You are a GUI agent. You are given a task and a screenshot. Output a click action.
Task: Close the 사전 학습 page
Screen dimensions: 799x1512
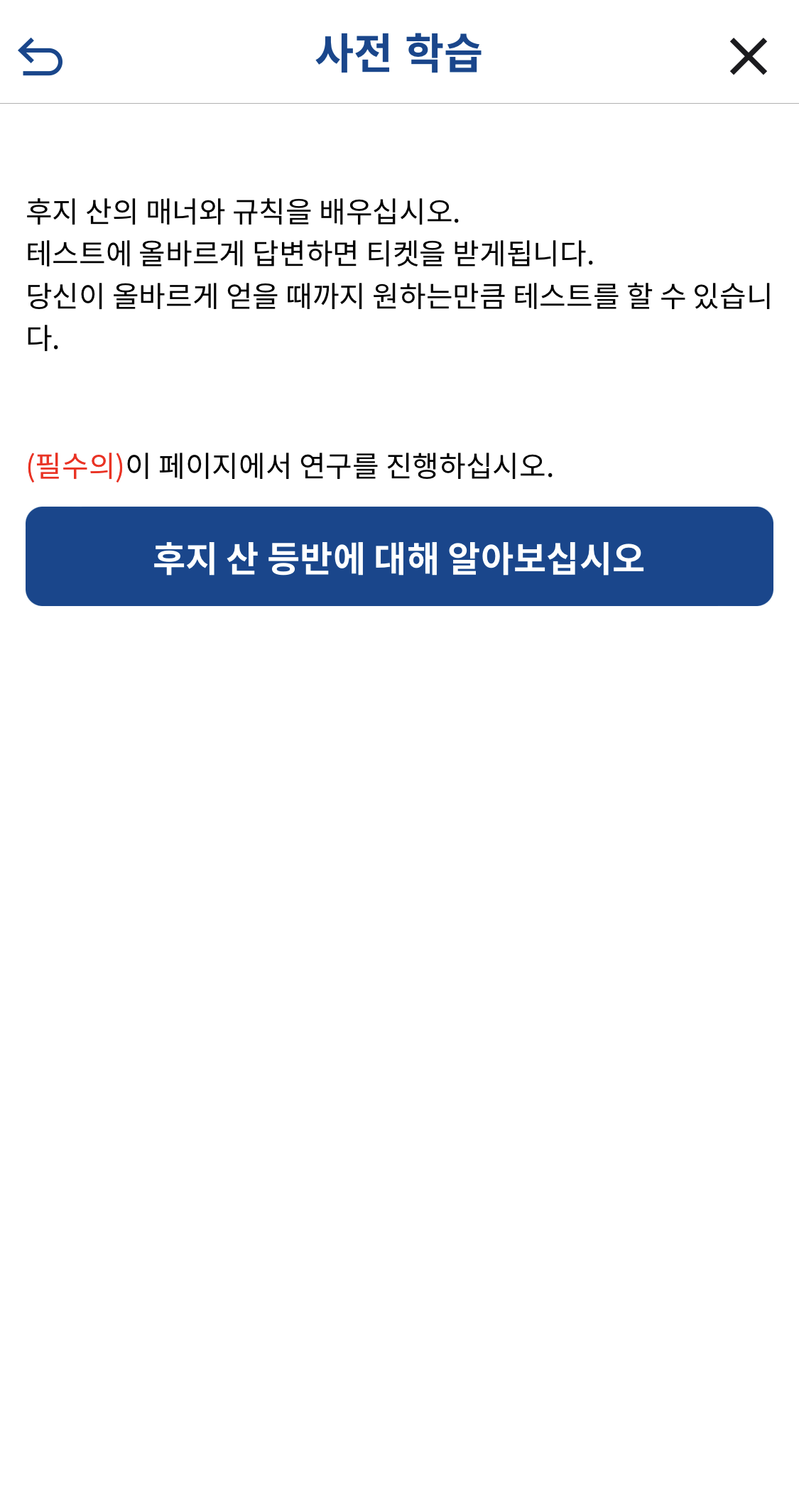point(748,57)
